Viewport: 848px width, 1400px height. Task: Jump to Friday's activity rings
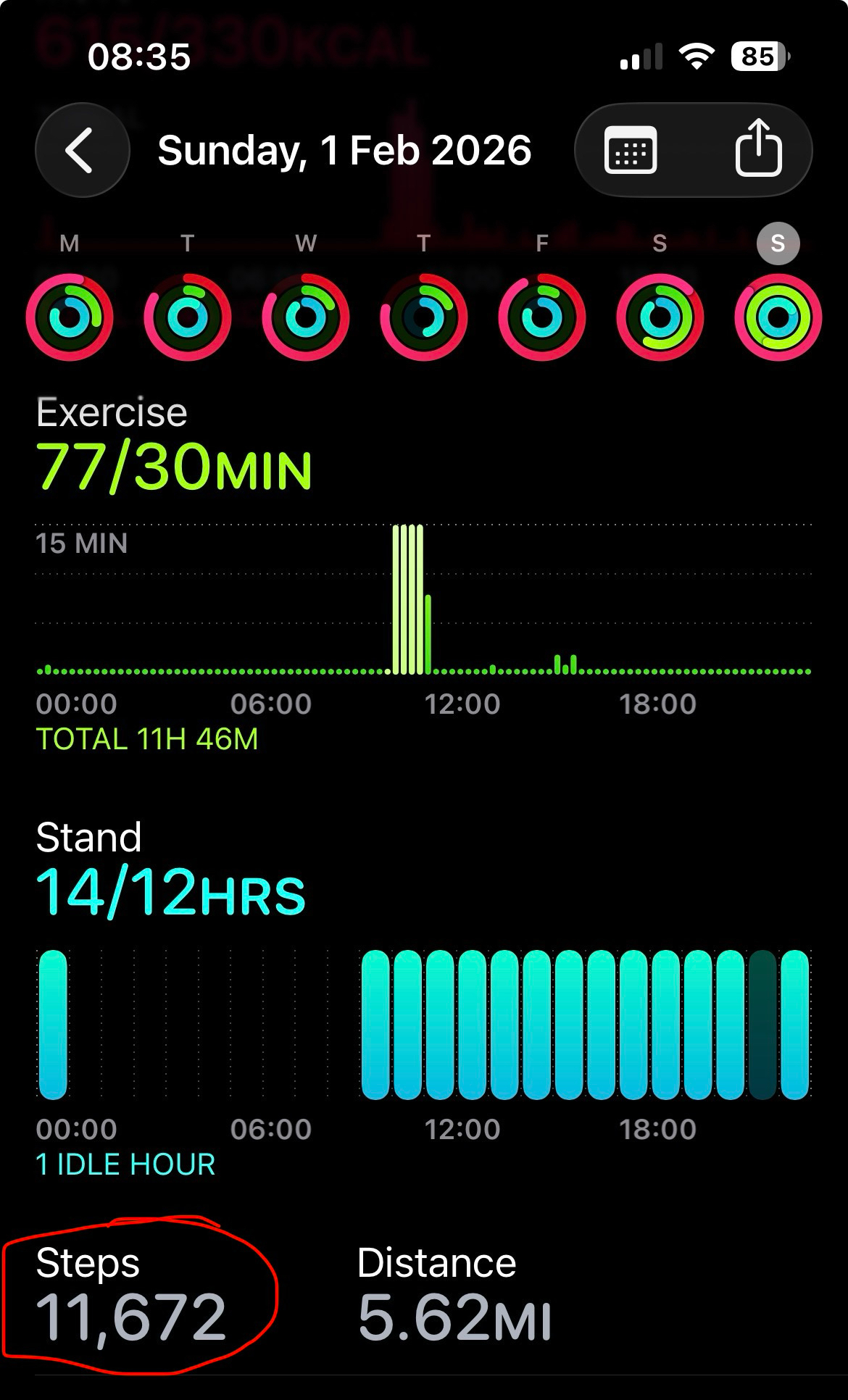[x=541, y=317]
